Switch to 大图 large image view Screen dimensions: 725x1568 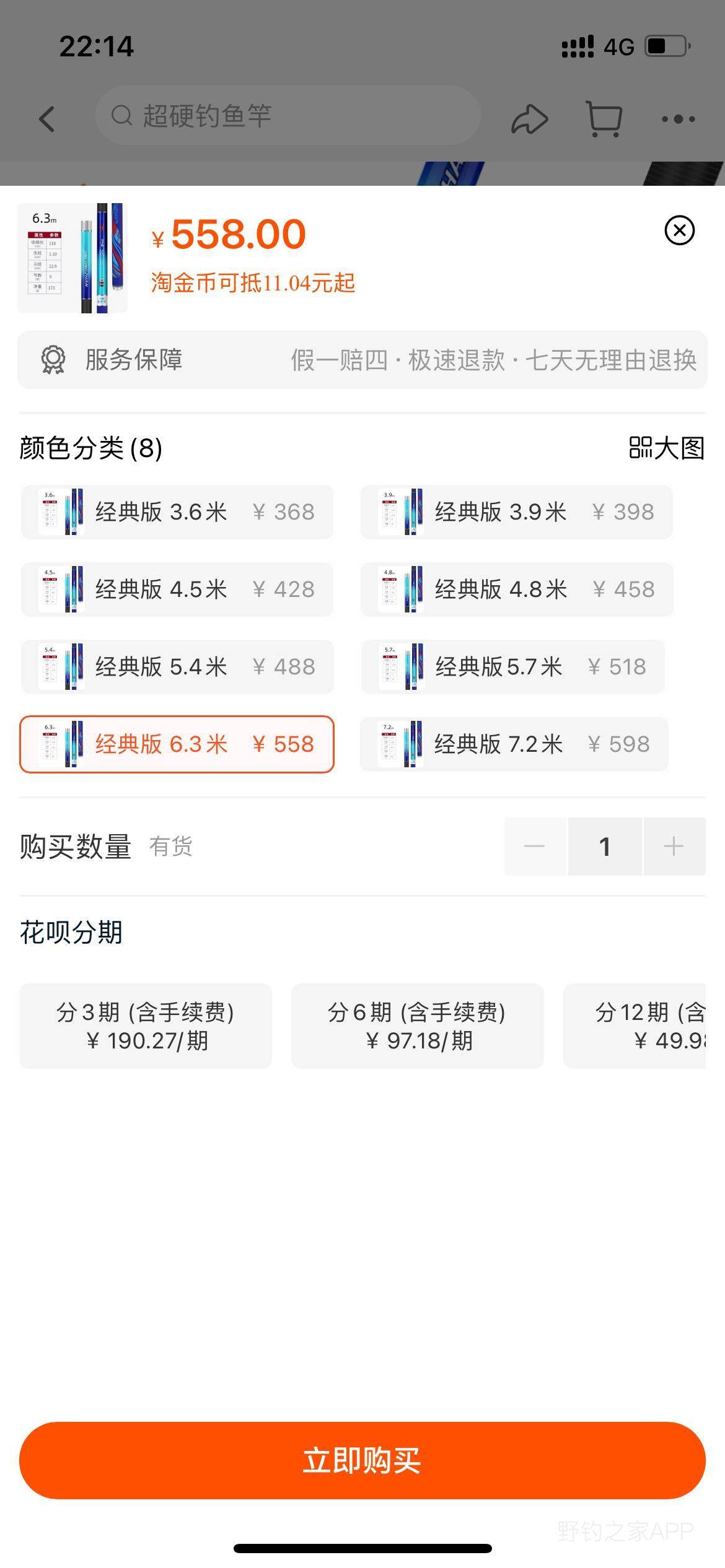click(667, 448)
